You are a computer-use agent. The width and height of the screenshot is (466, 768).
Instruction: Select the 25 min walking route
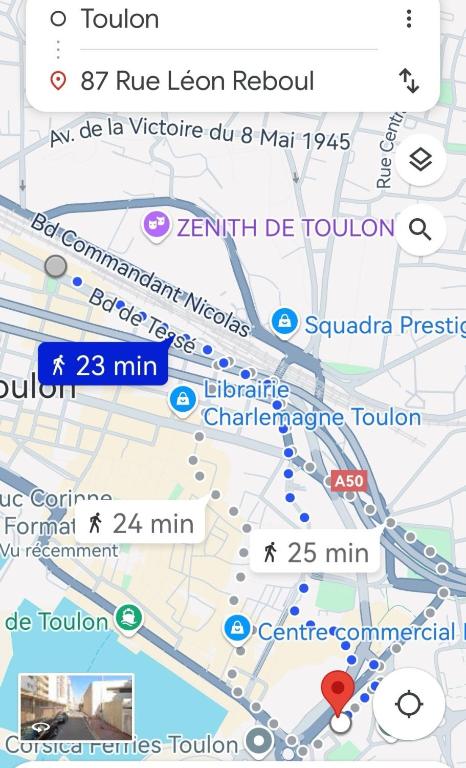pos(315,552)
